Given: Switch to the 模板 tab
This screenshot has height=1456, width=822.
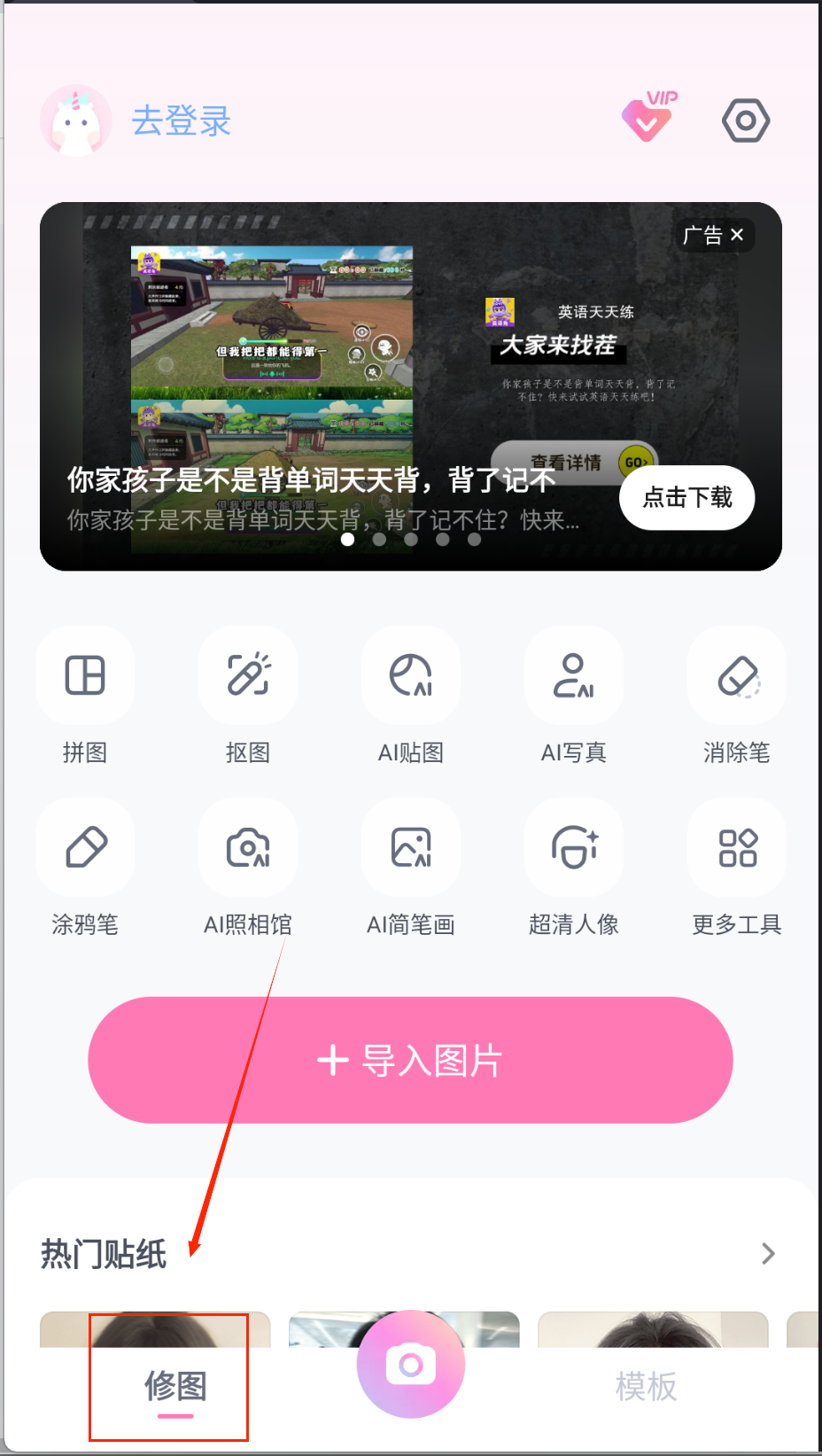Looking at the screenshot, I should (646, 1387).
